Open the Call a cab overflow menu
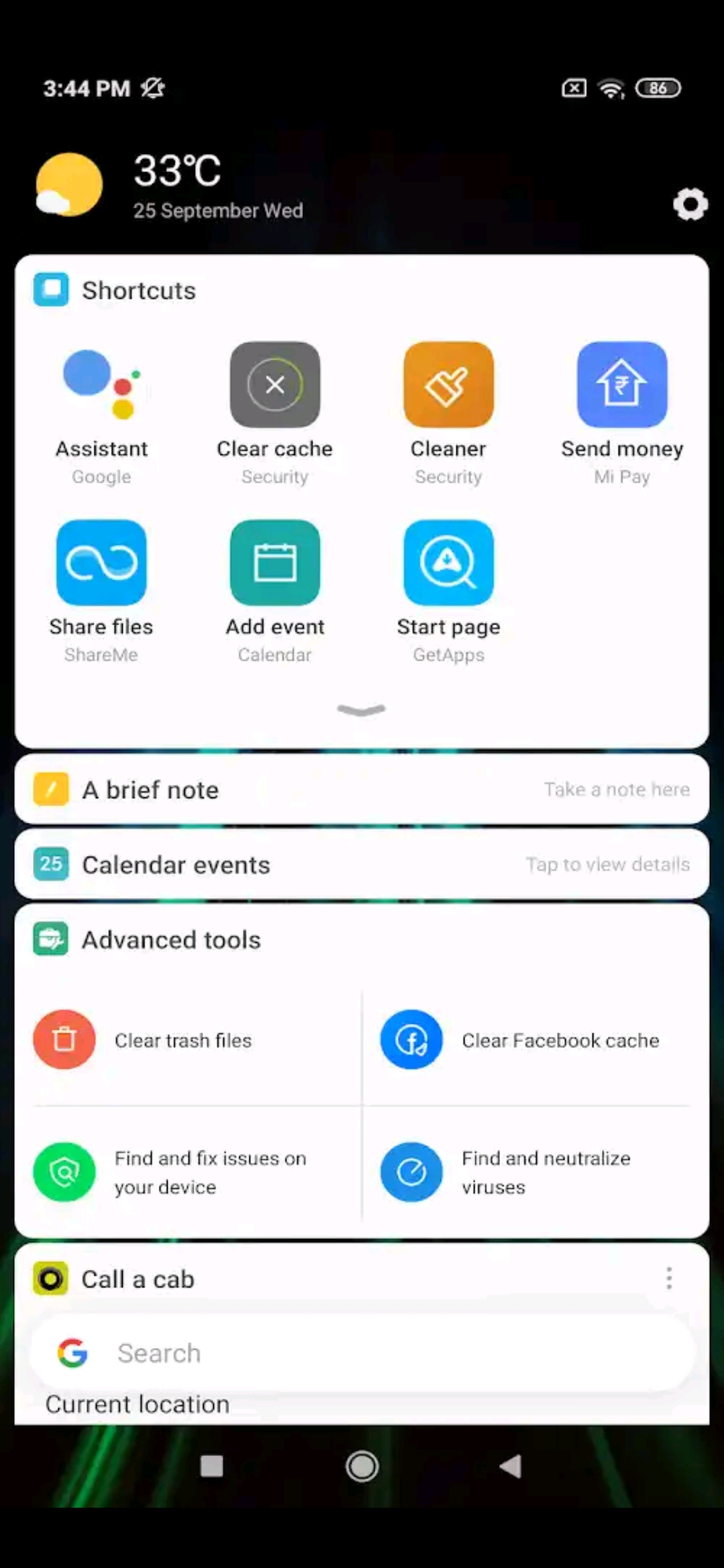This screenshot has height=1568, width=724. (669, 1279)
